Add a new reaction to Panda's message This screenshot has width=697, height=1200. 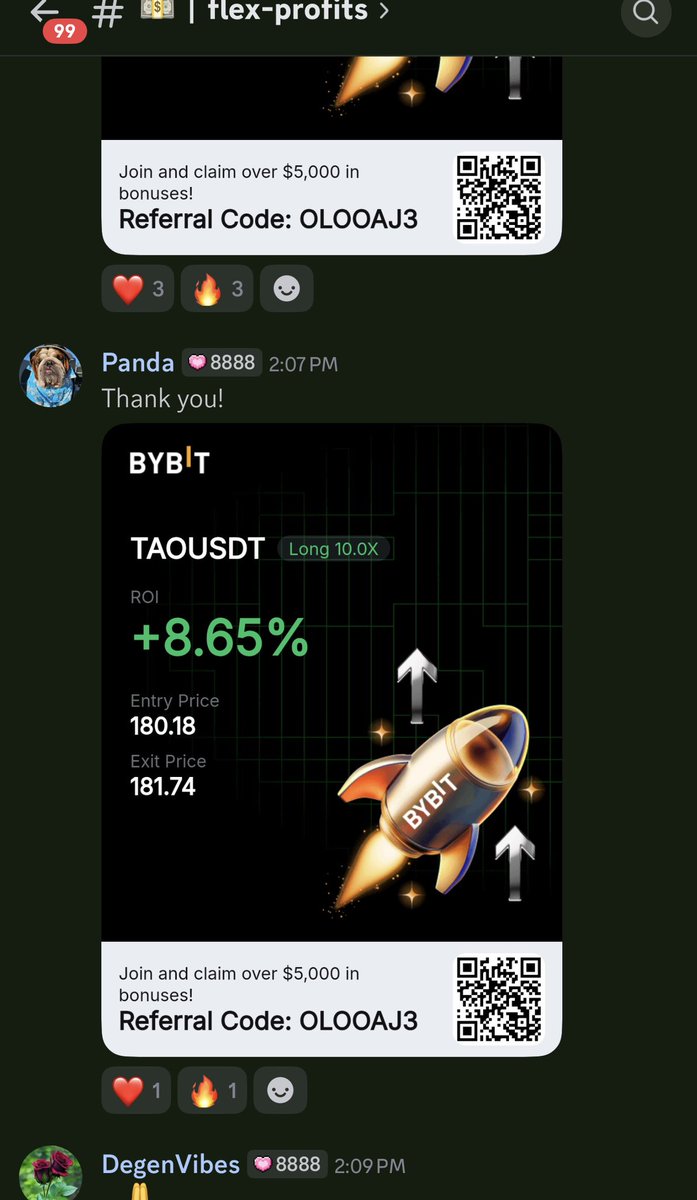click(280, 1090)
